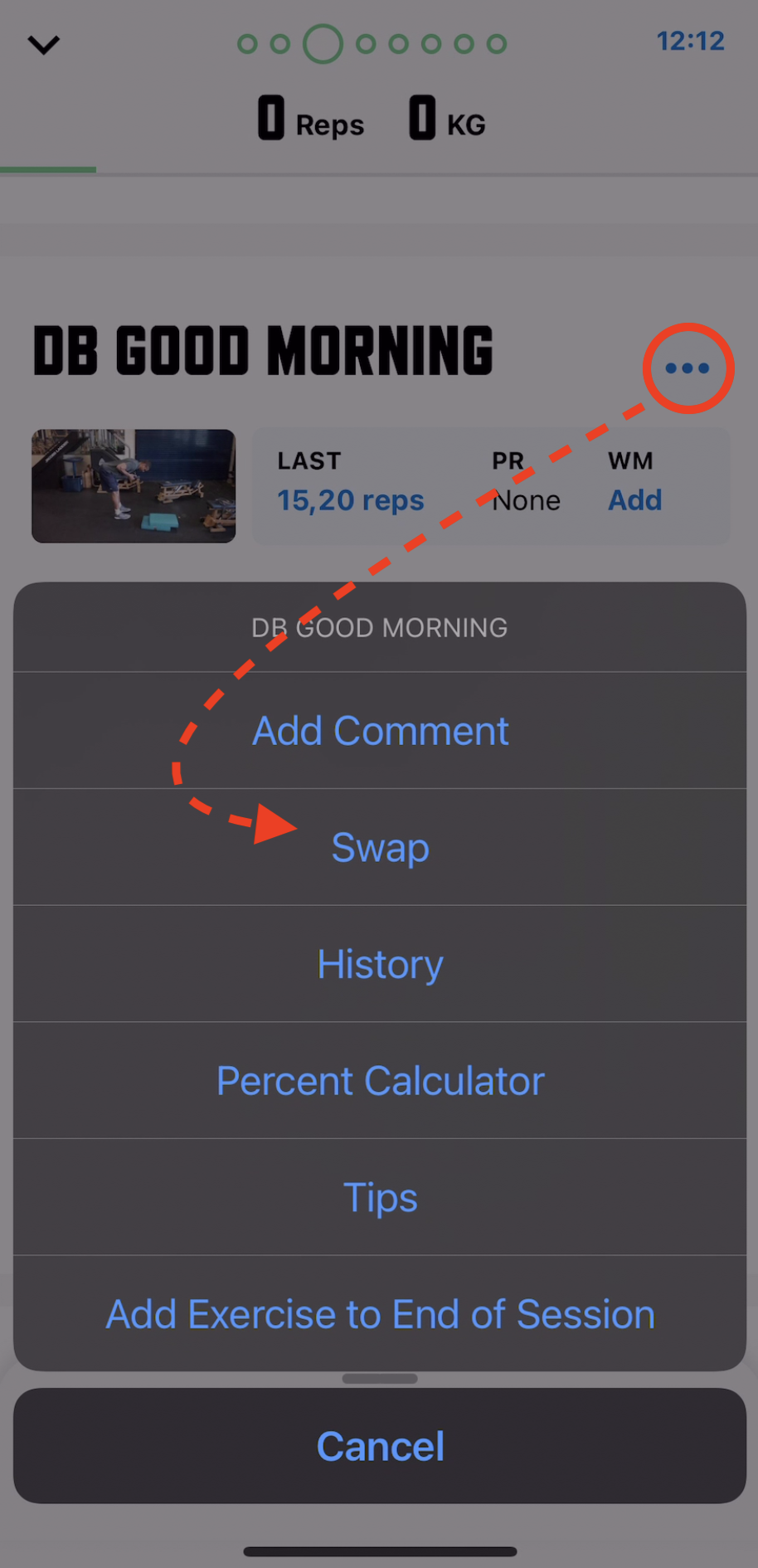Viewport: 758px width, 1568px height.
Task: View Tips for this exercise
Action: (380, 1197)
